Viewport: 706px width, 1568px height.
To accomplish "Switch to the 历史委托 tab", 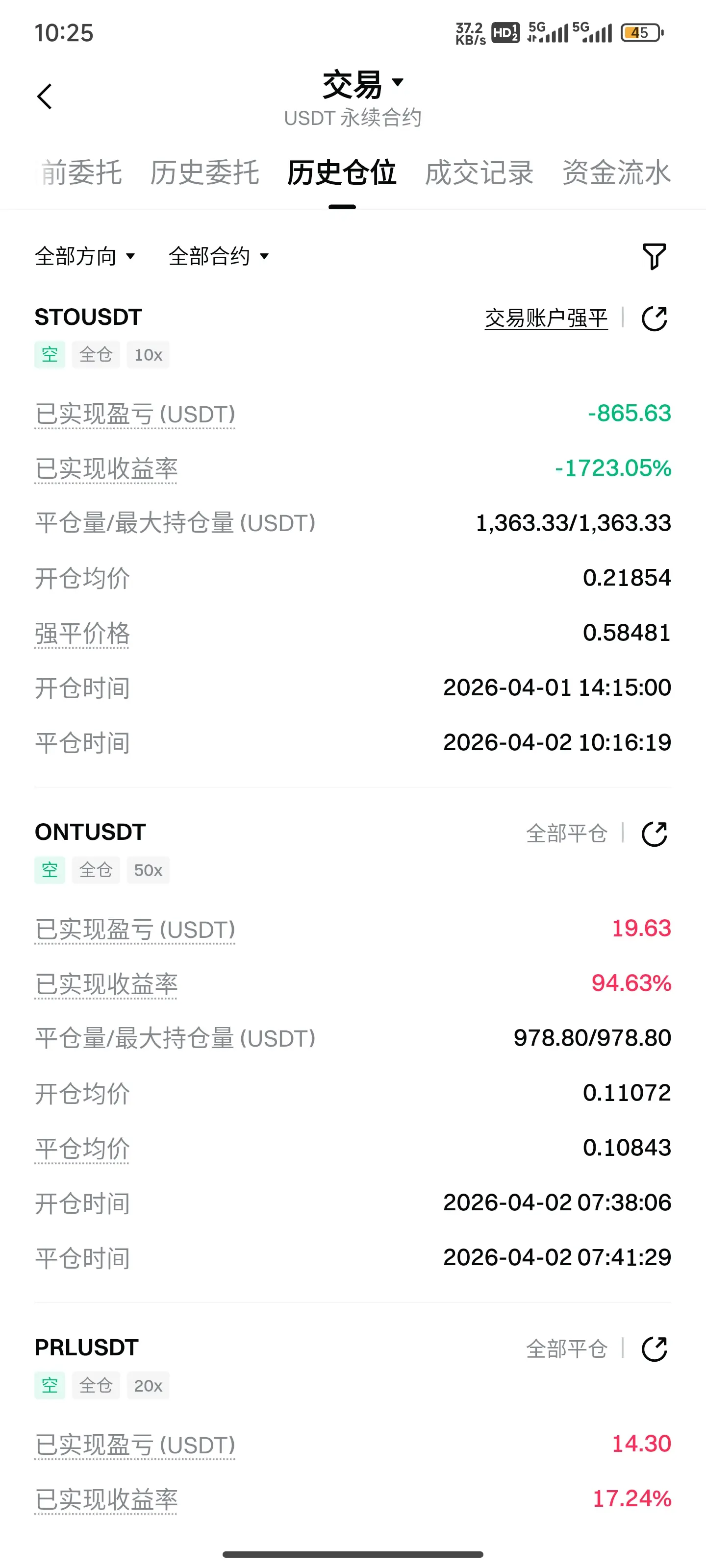I will (x=204, y=172).
